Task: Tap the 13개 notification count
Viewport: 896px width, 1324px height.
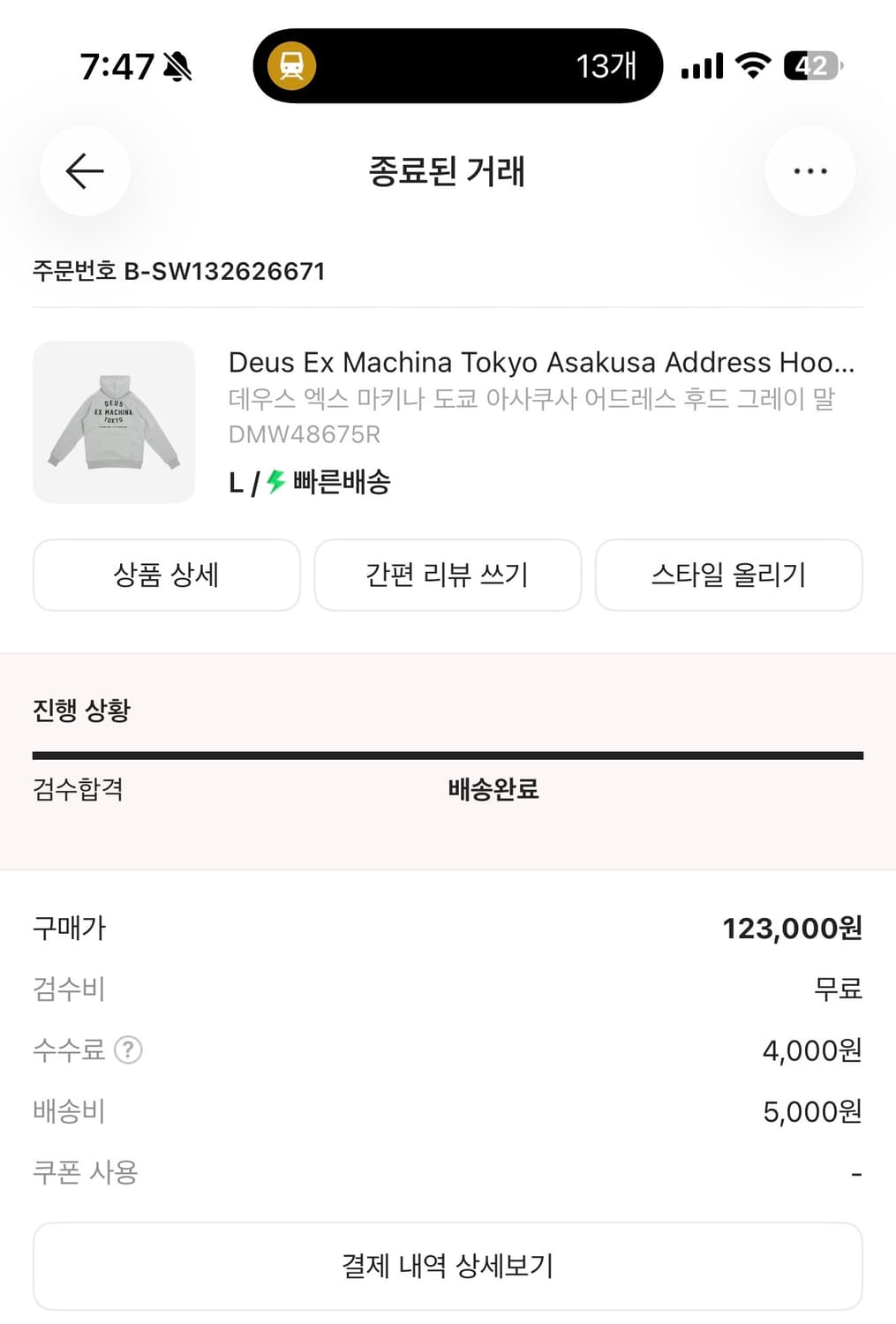Action: tap(607, 65)
